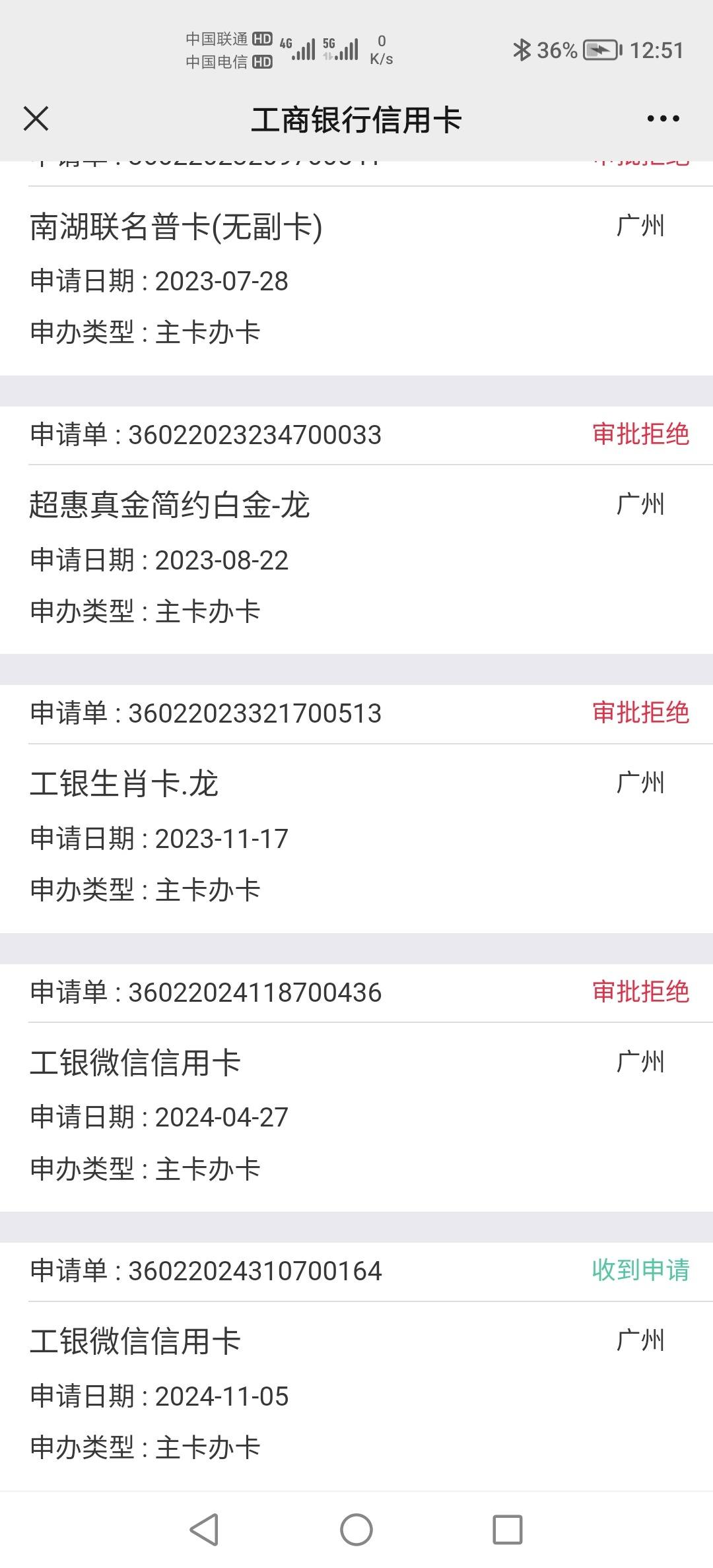
Task: Open the 工银微信信用卡 application dated 2024-04-27
Action: pyautogui.click(x=356, y=1088)
